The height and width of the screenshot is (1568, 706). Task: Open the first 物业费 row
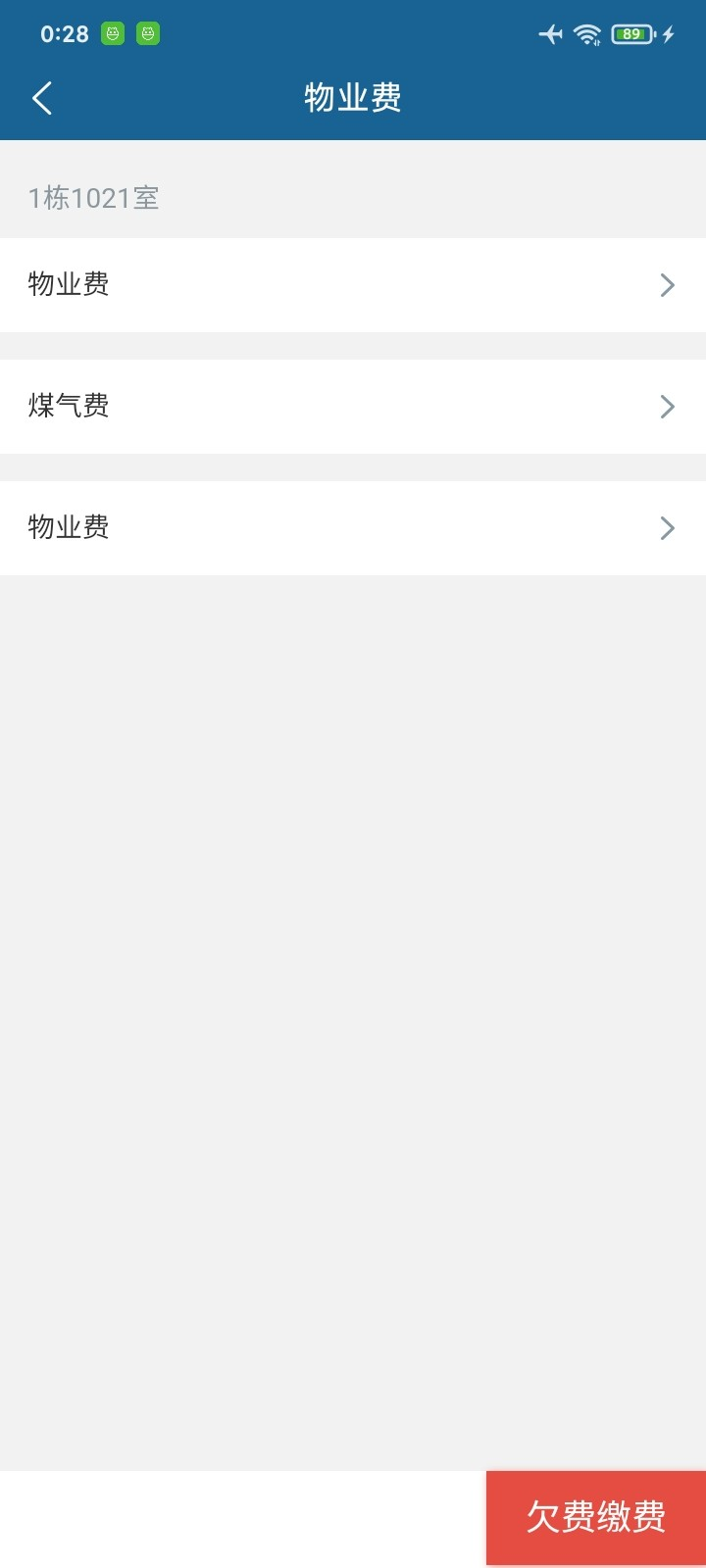pyautogui.click(x=353, y=285)
